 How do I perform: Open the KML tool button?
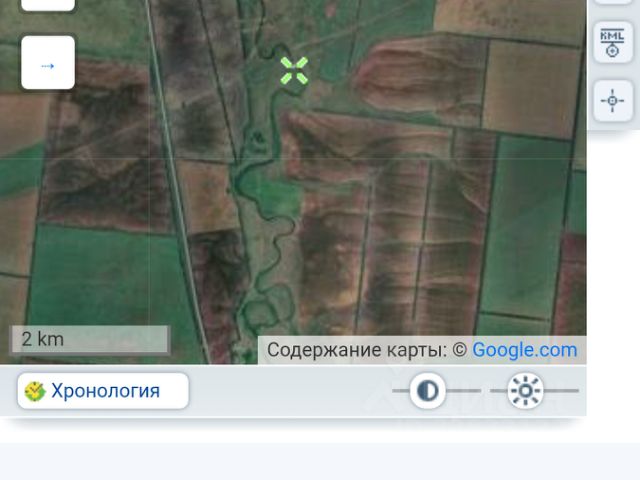[x=611, y=44]
